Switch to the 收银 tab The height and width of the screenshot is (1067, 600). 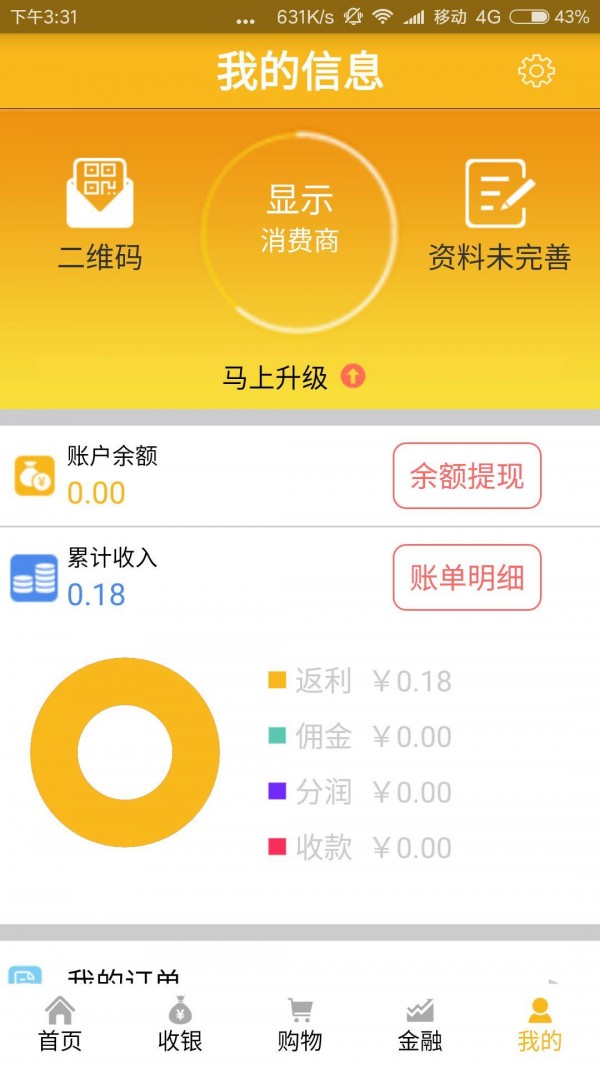[180, 1025]
